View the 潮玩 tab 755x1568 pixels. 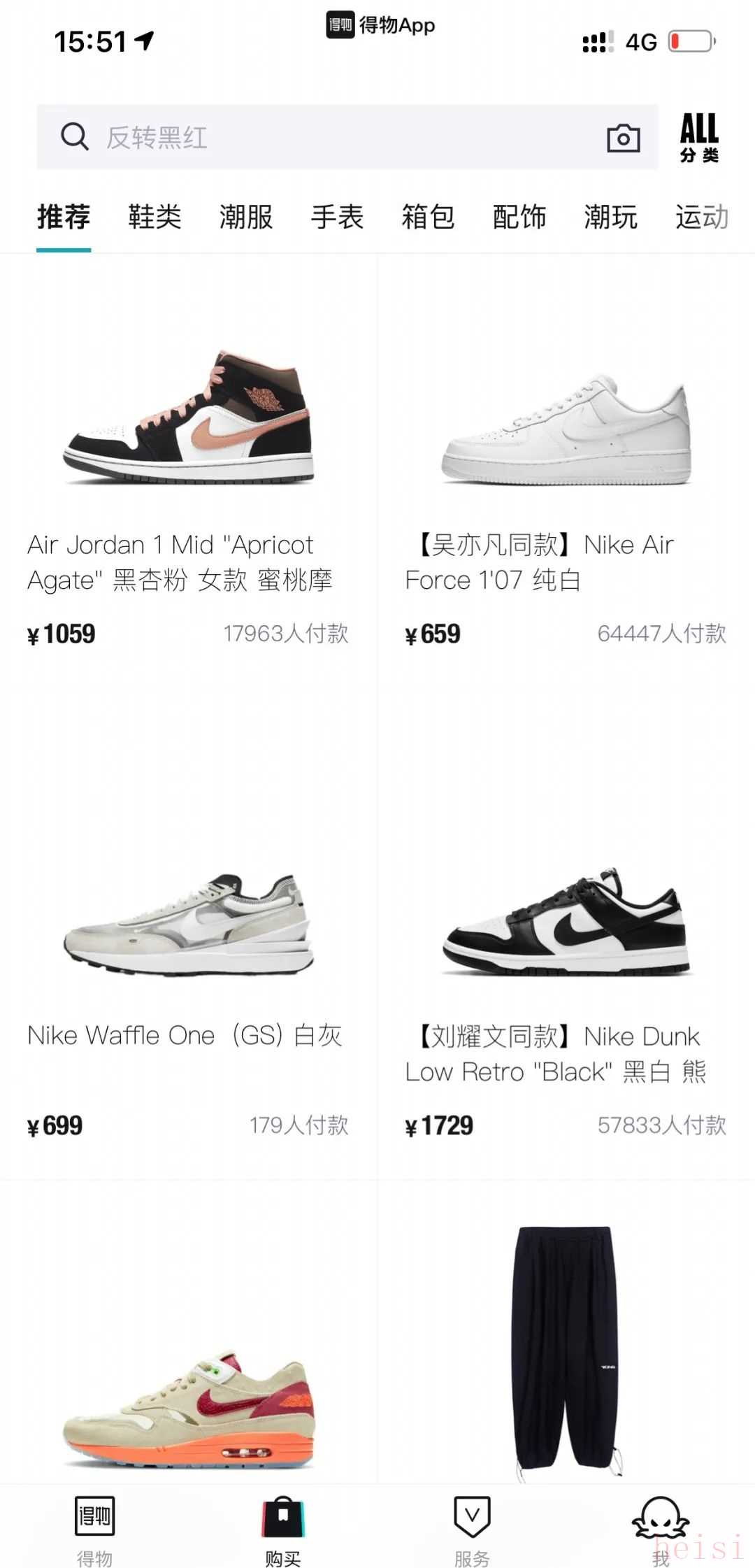[610, 217]
